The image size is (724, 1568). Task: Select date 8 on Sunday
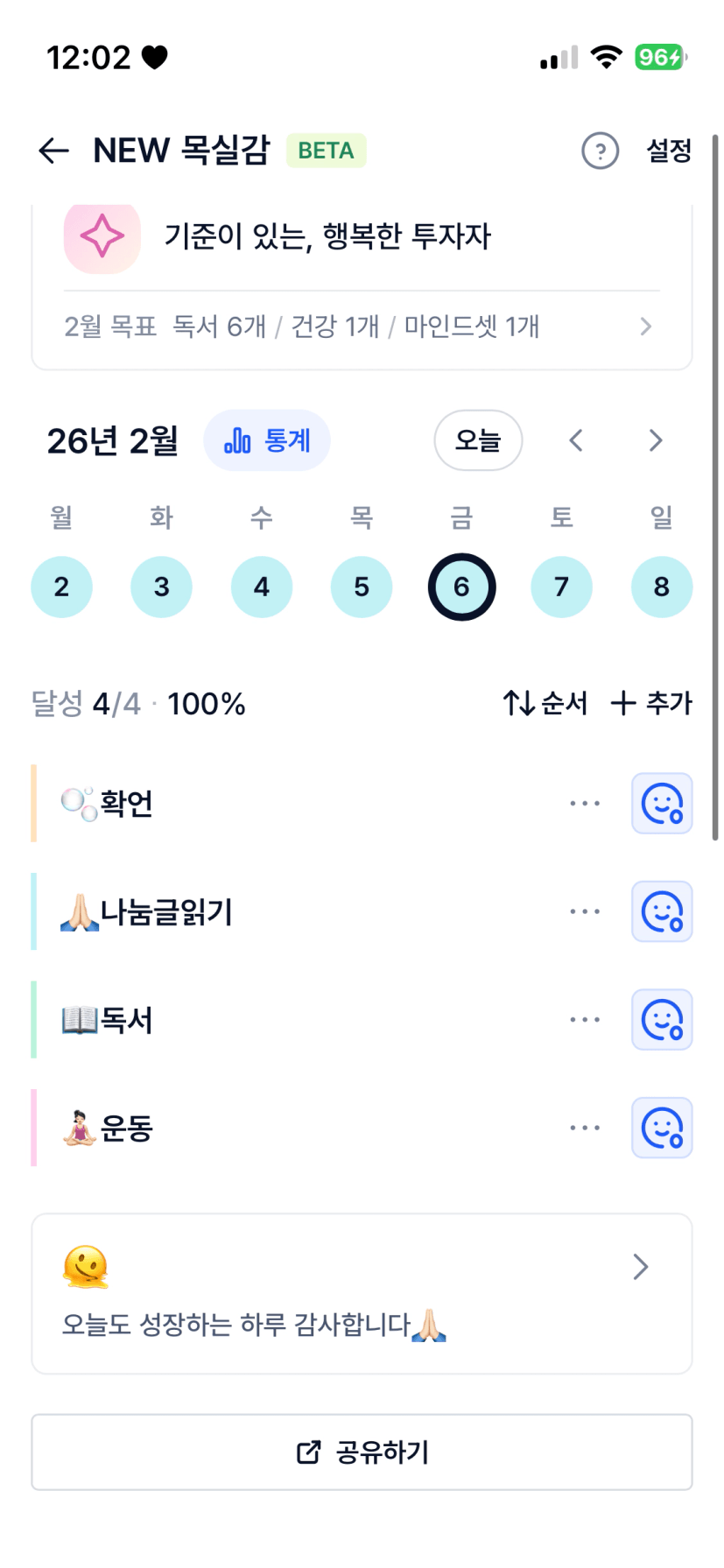coord(661,587)
